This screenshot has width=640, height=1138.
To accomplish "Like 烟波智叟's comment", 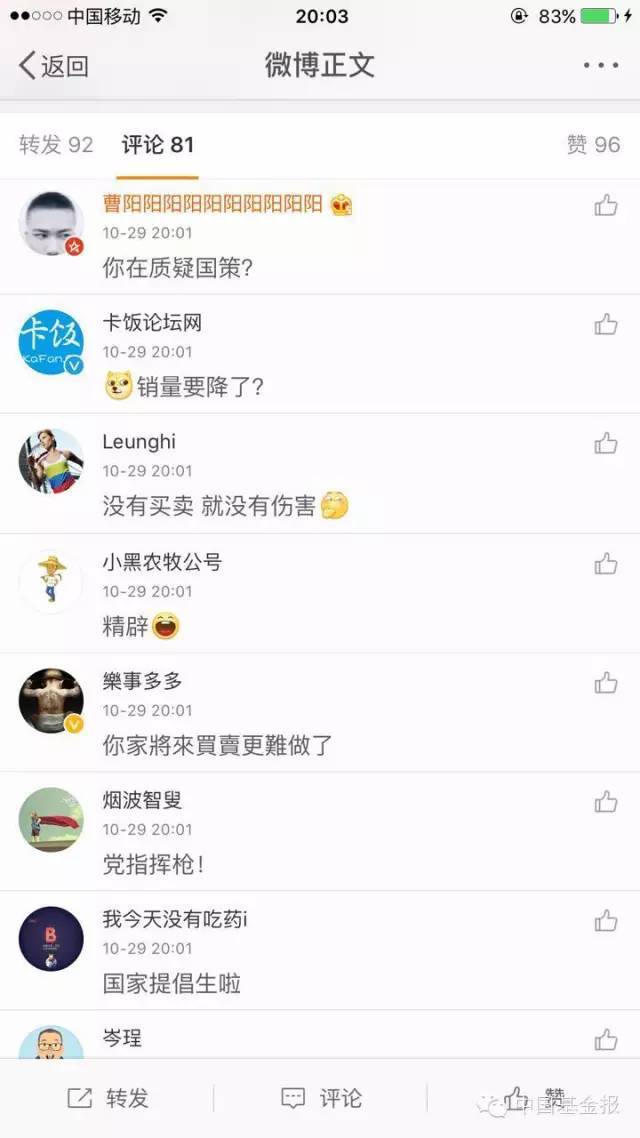I will point(606,802).
